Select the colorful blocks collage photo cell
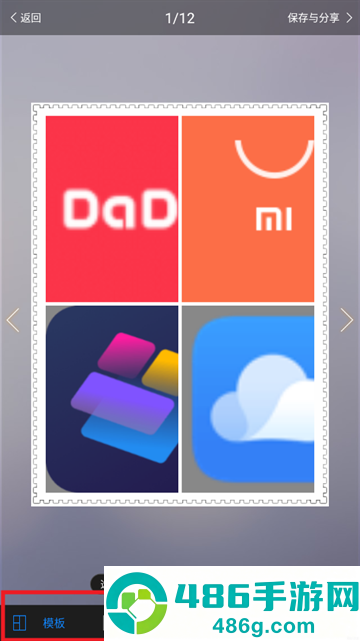Screen dimensions: 360x641 point(112,399)
